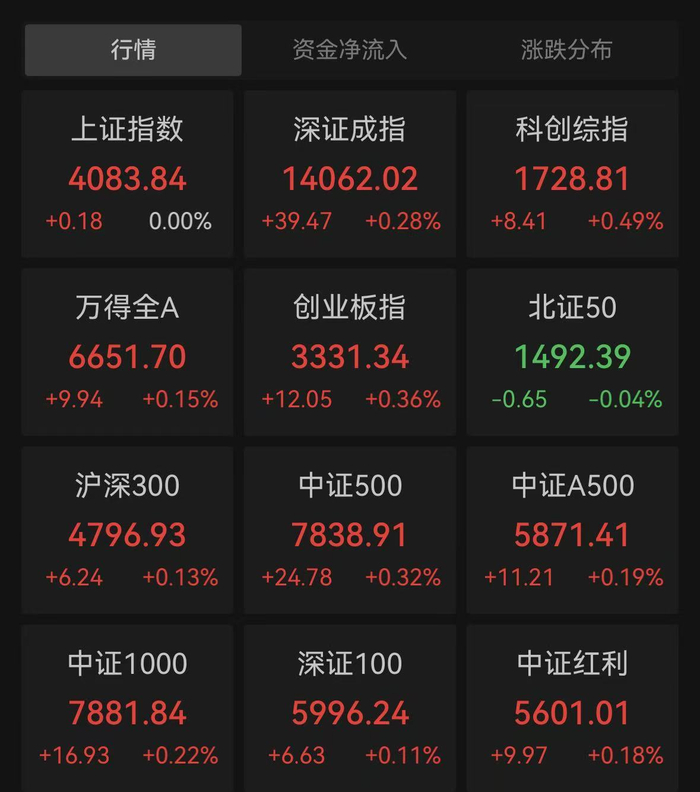View the 科创综指 index details
Screen dimensions: 700x792
[x=572, y=175]
